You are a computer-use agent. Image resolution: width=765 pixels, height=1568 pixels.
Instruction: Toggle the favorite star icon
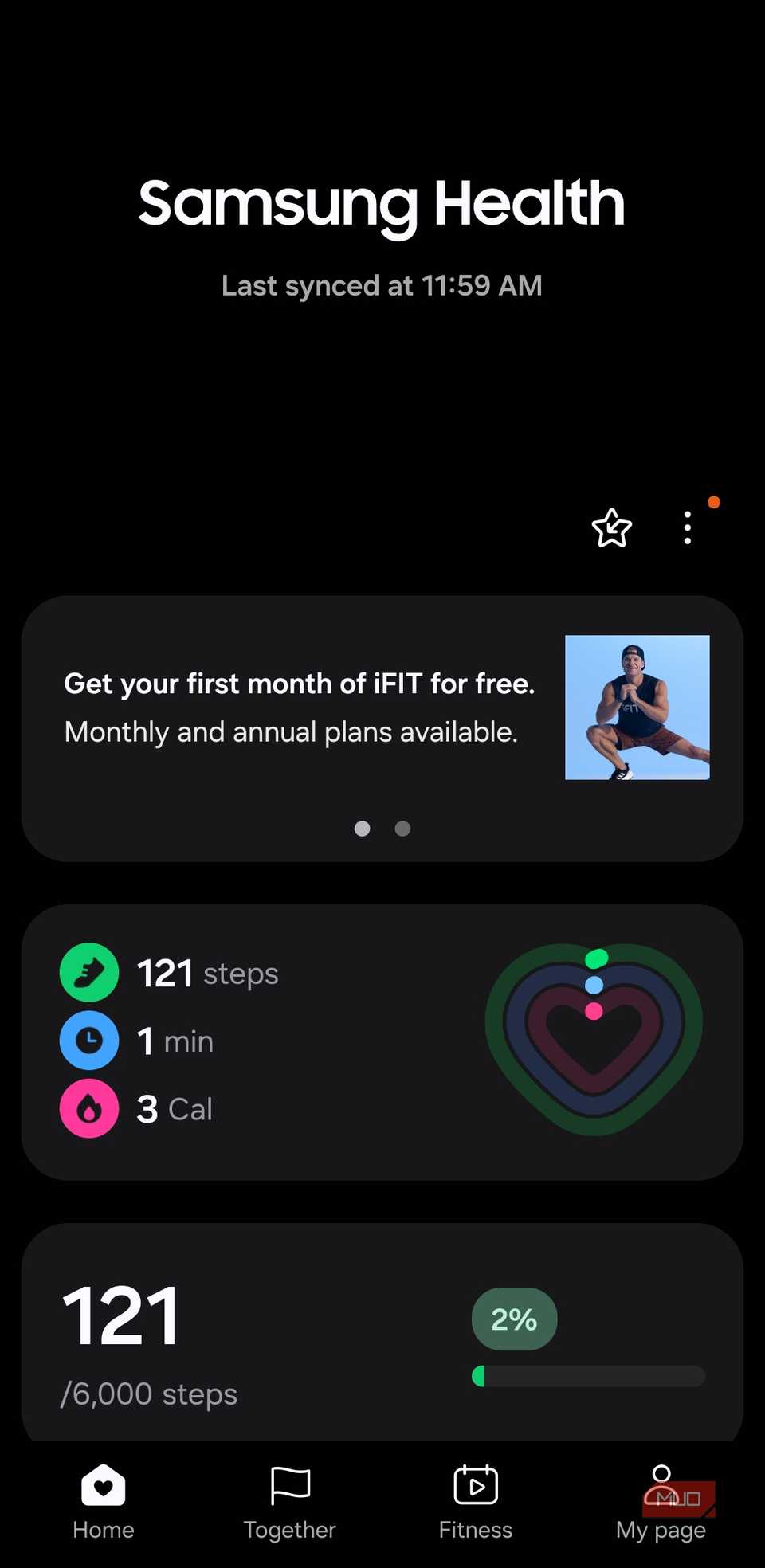point(610,529)
